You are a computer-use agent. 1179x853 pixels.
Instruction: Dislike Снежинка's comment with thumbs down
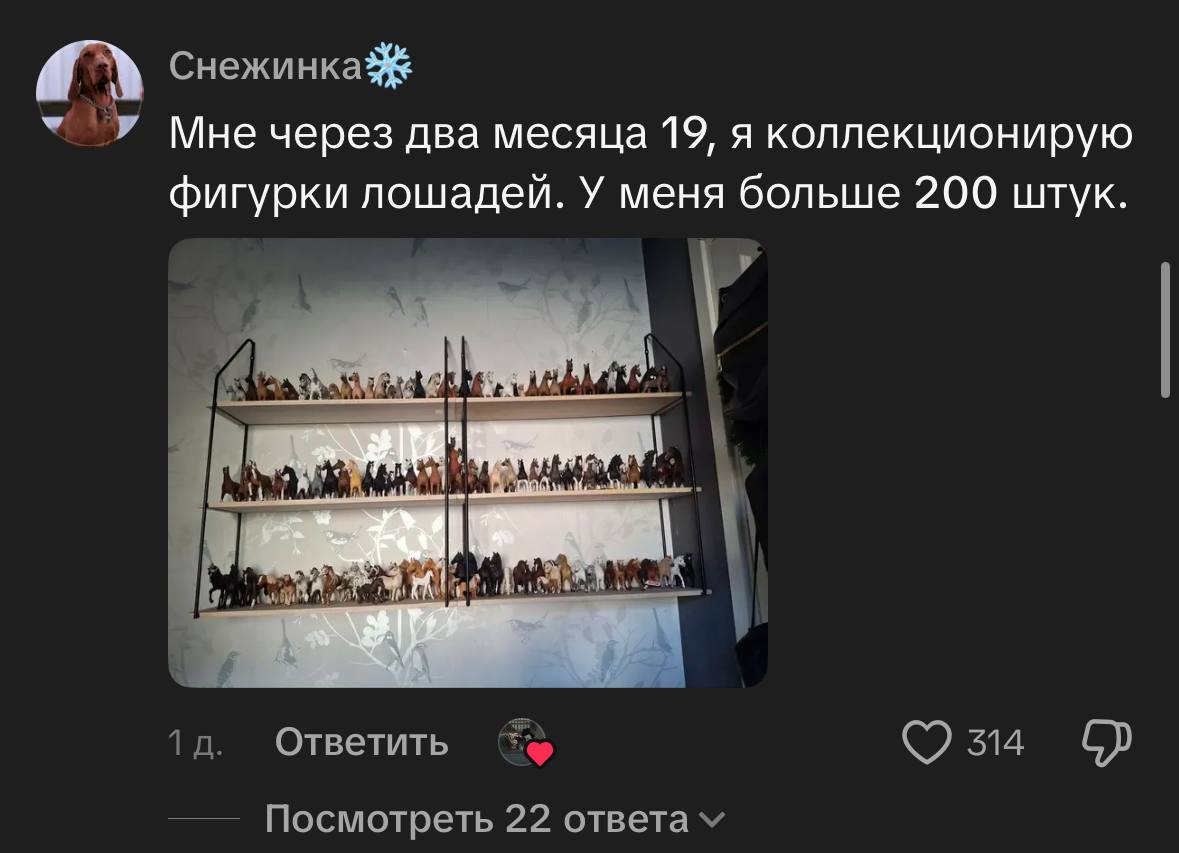1106,743
